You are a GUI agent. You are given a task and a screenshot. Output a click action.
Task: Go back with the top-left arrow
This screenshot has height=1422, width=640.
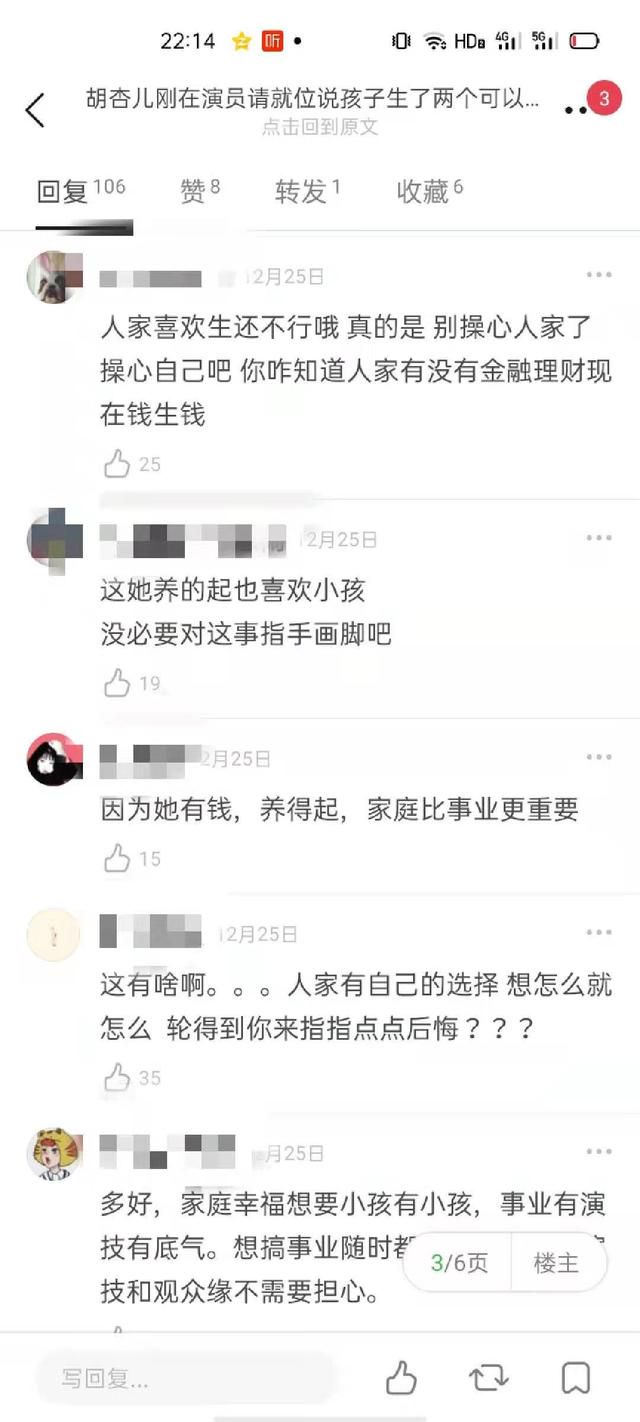pyautogui.click(x=35, y=110)
